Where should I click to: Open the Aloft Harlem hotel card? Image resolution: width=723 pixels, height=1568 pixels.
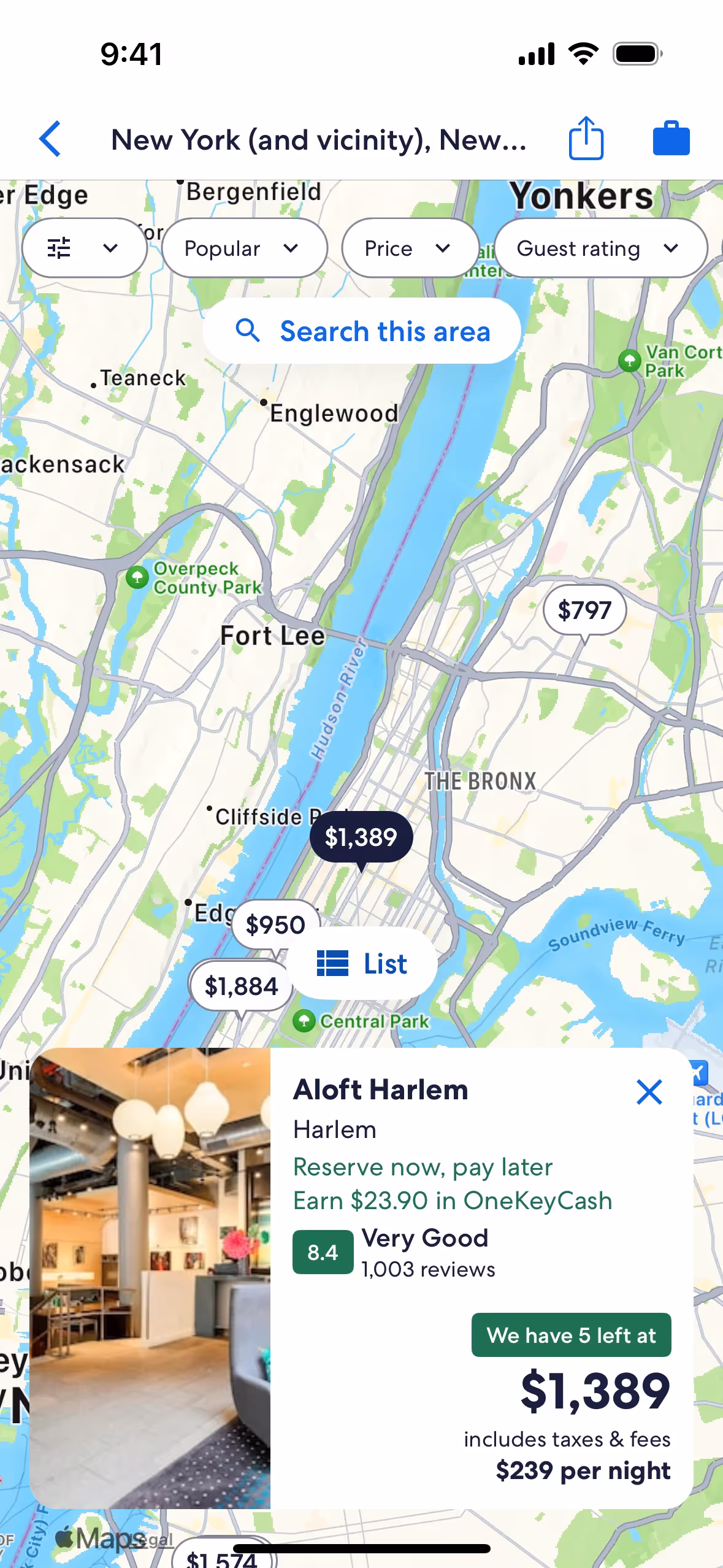361,1278
